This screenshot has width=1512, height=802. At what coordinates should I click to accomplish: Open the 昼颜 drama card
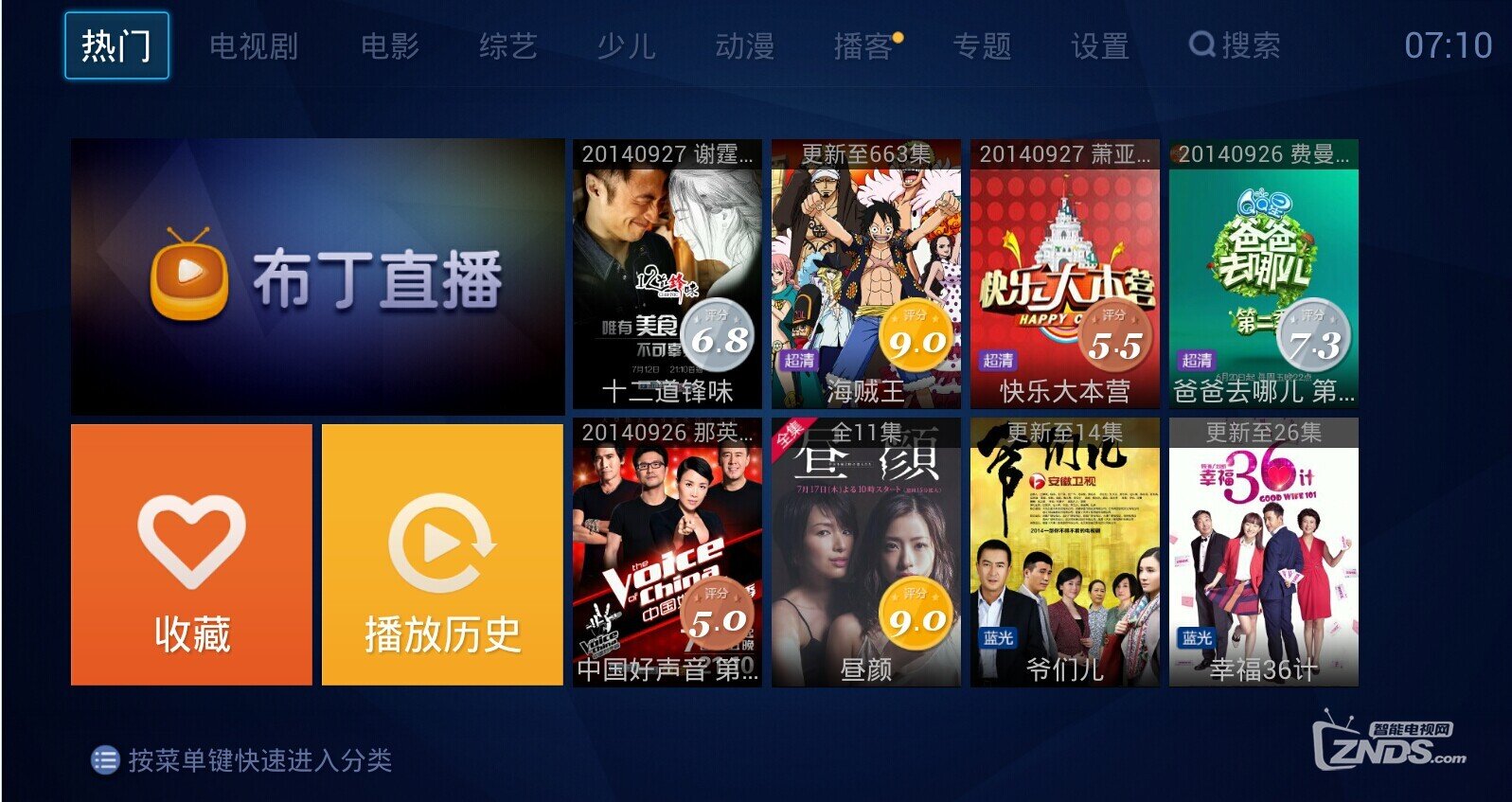865,553
